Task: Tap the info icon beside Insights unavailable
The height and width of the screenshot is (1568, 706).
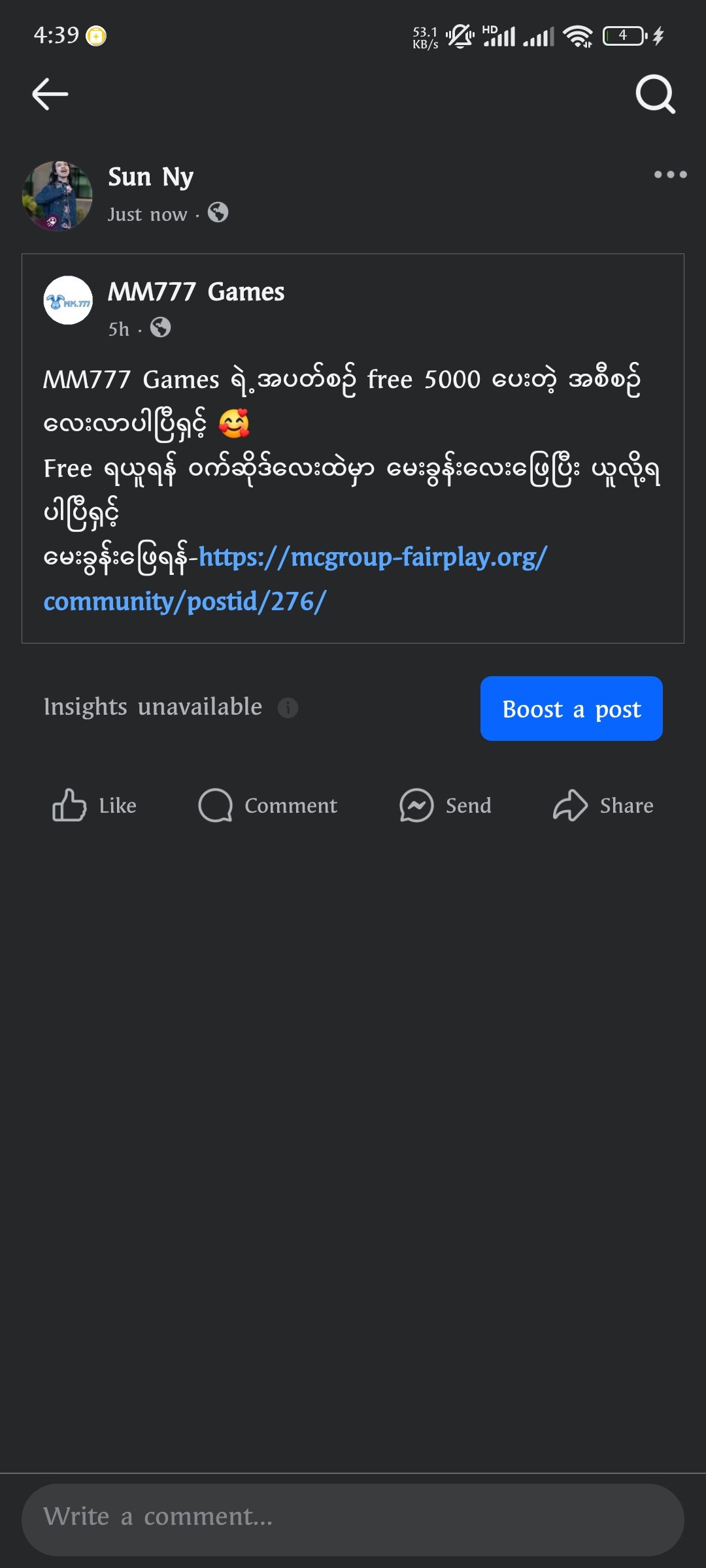Action: pos(288,708)
